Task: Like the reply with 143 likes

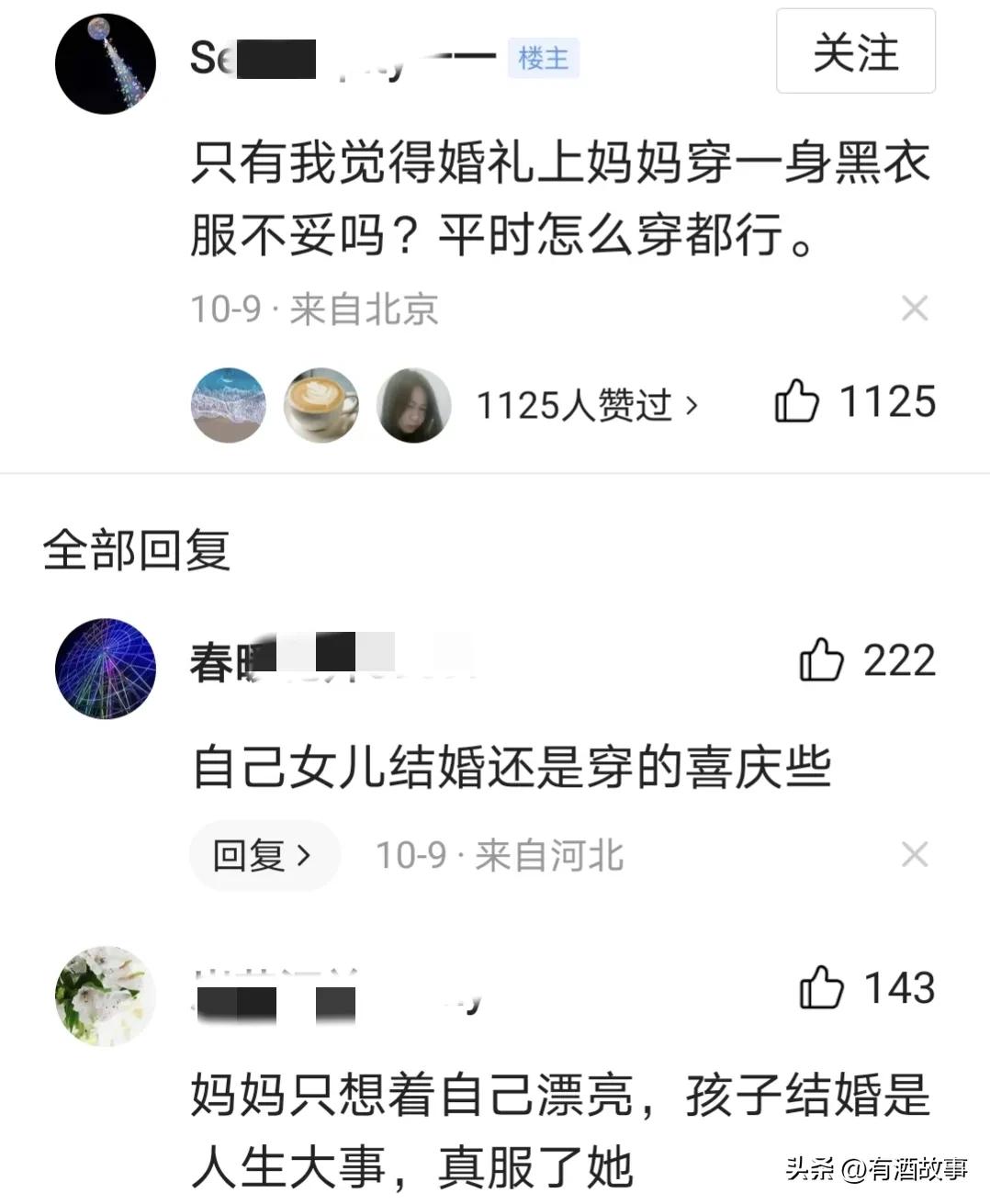Action: [x=821, y=988]
